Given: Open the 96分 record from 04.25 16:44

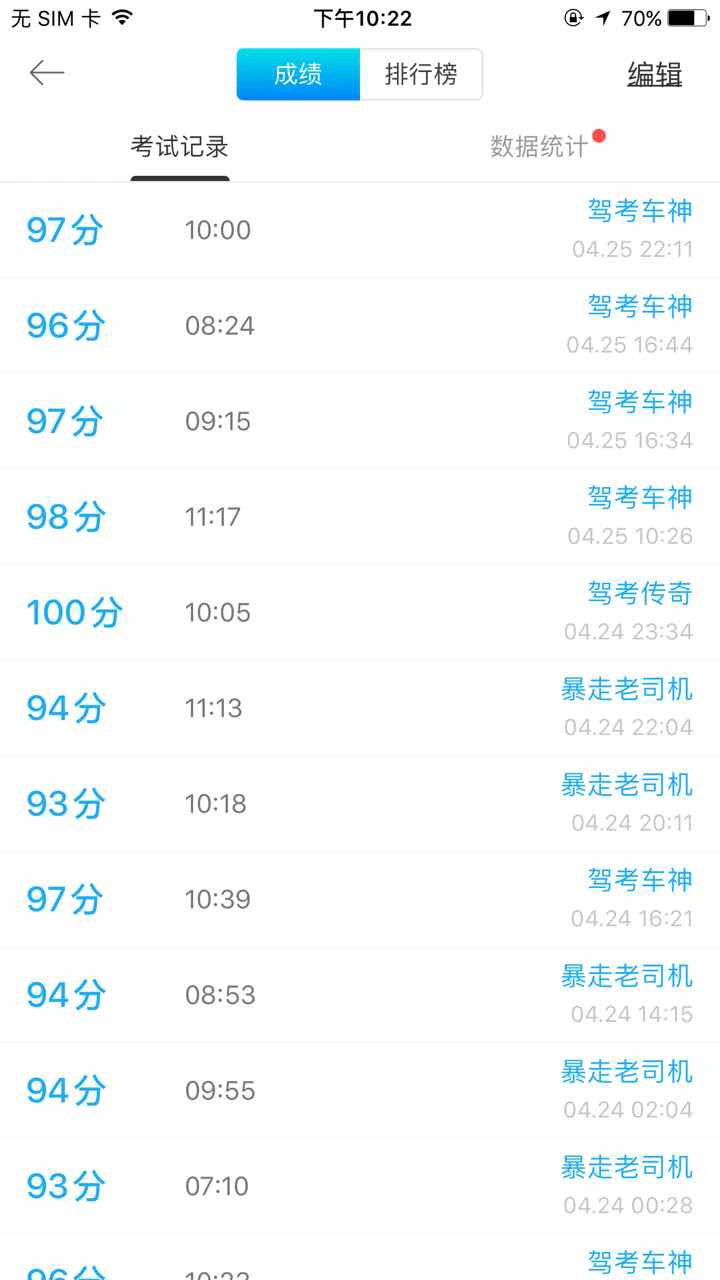Looking at the screenshot, I should click(360, 326).
